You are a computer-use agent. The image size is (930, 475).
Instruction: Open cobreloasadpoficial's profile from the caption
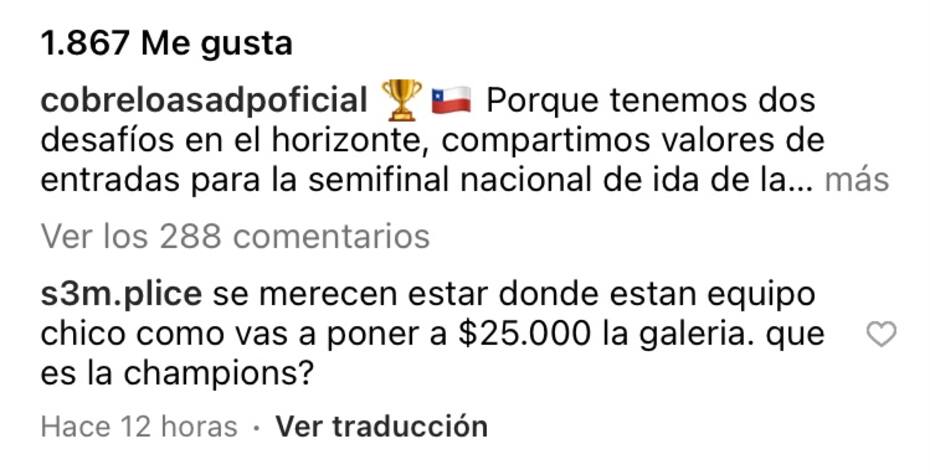[x=205, y=101]
